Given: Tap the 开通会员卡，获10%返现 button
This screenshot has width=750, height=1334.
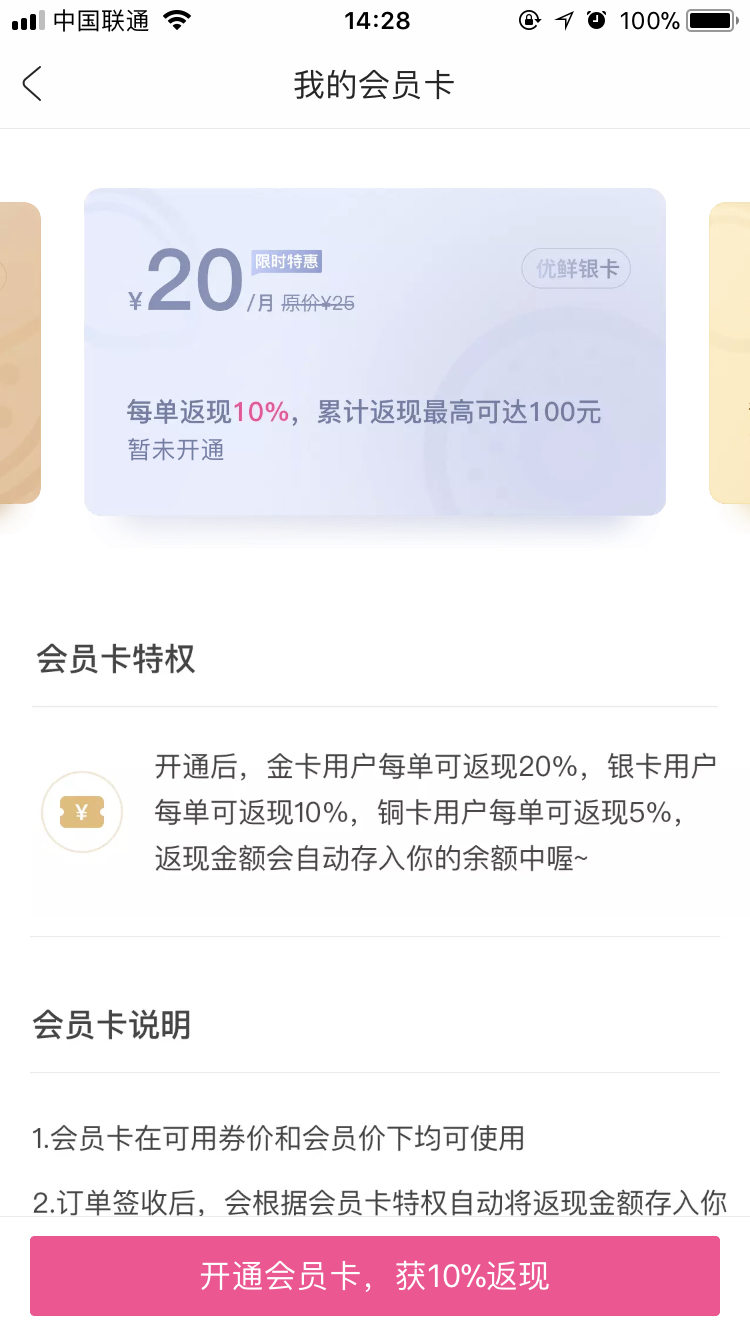Looking at the screenshot, I should (x=375, y=1276).
